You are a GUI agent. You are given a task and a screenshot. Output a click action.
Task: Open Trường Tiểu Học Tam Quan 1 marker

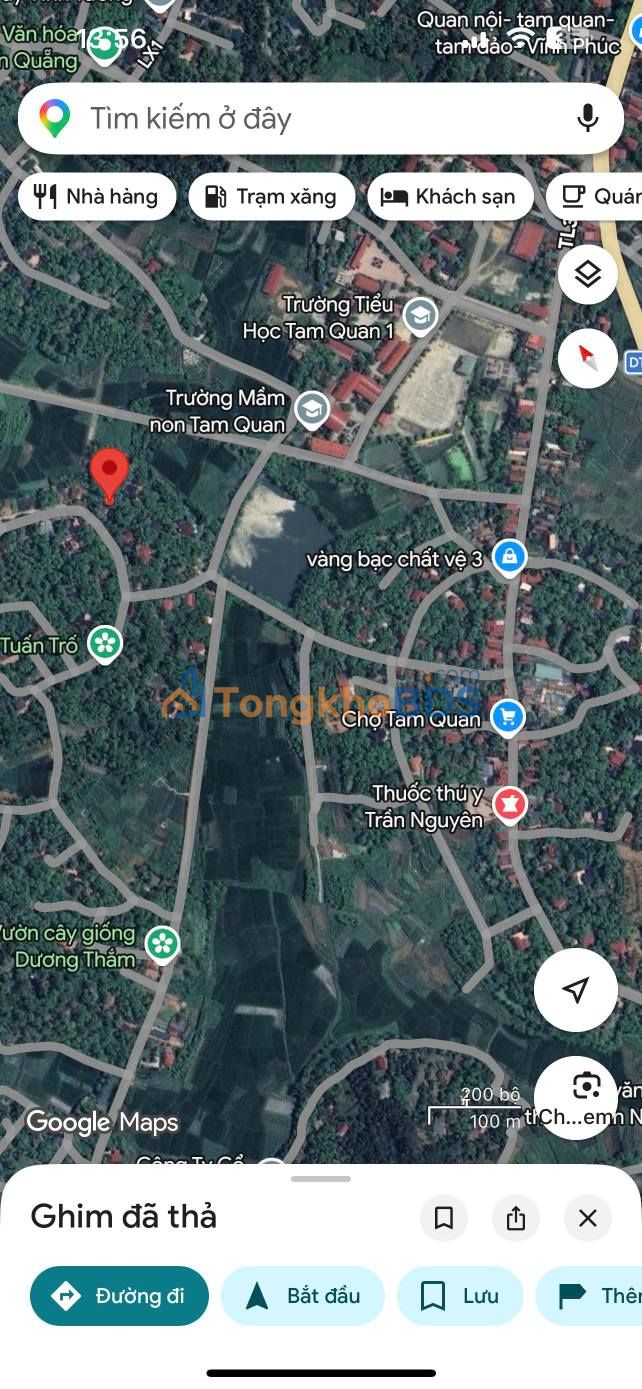420,316
